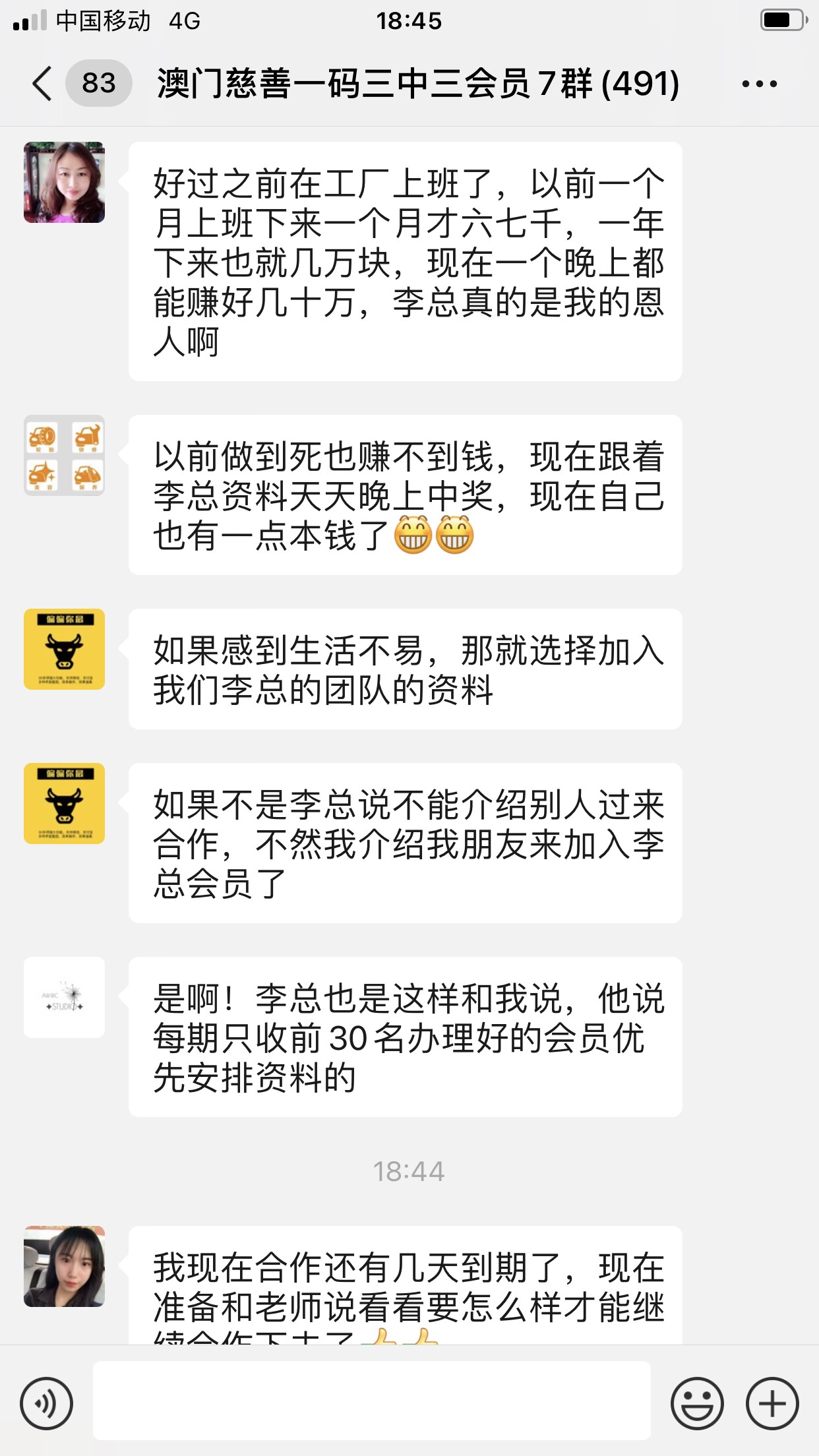Open the yellow bull avatar beside the 团队的资料 message
Image resolution: width=819 pixels, height=1456 pixels.
64,649
